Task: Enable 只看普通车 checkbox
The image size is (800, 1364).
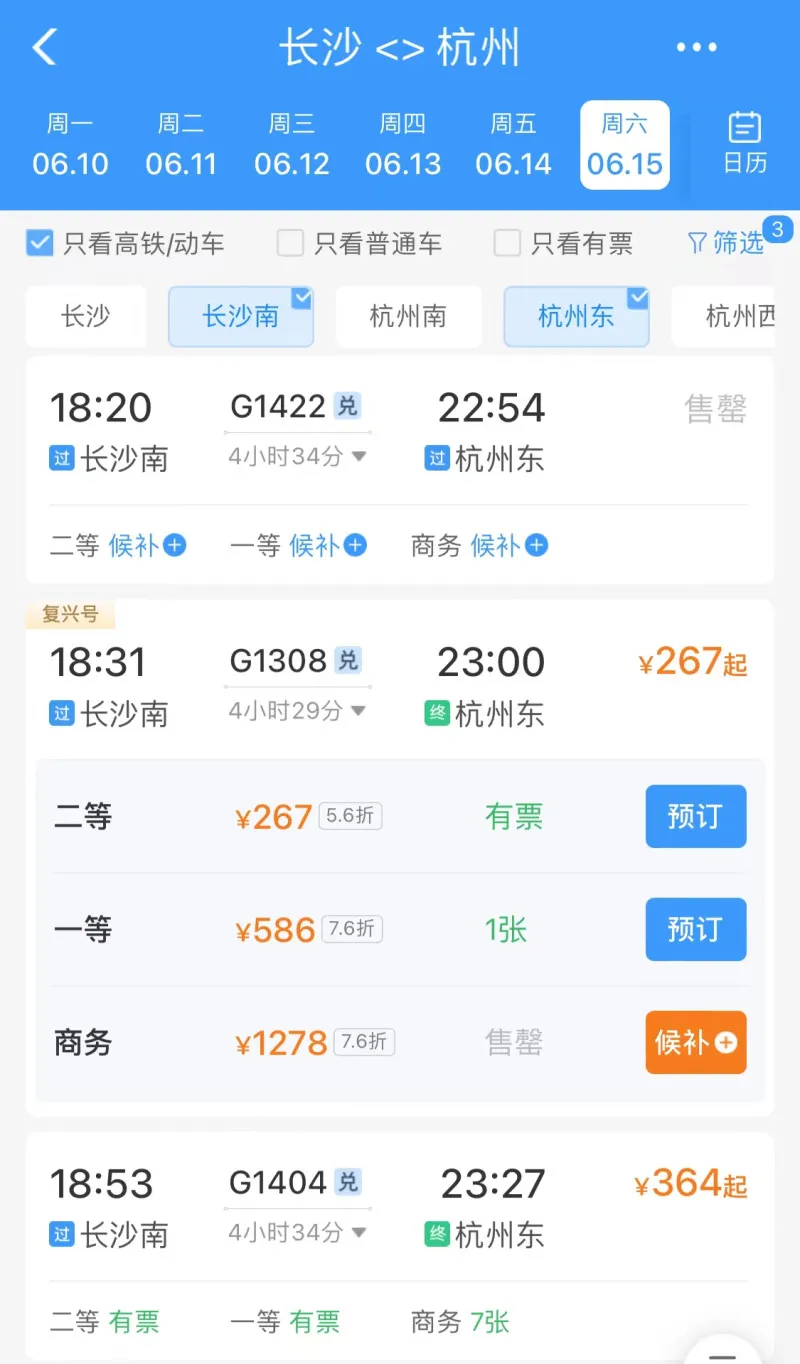Action: click(x=290, y=243)
